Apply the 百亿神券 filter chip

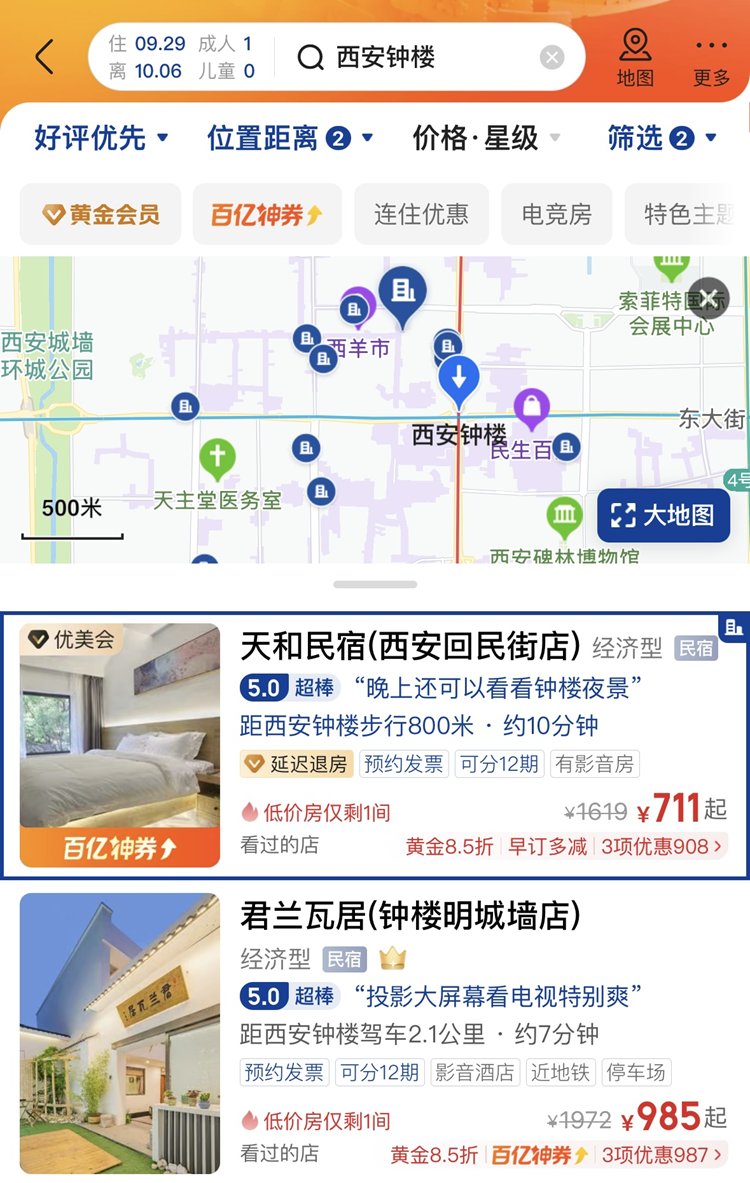[266, 214]
